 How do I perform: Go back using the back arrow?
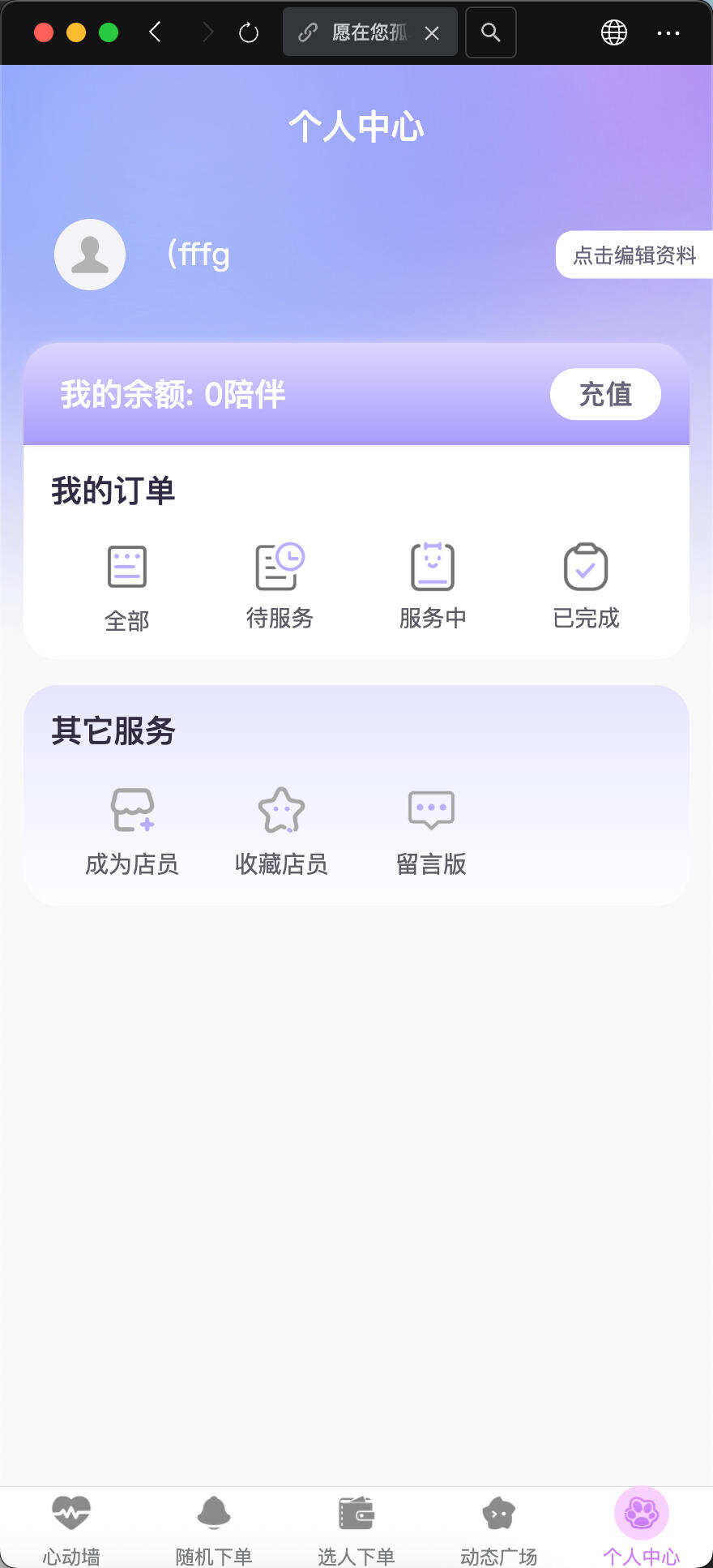click(156, 32)
